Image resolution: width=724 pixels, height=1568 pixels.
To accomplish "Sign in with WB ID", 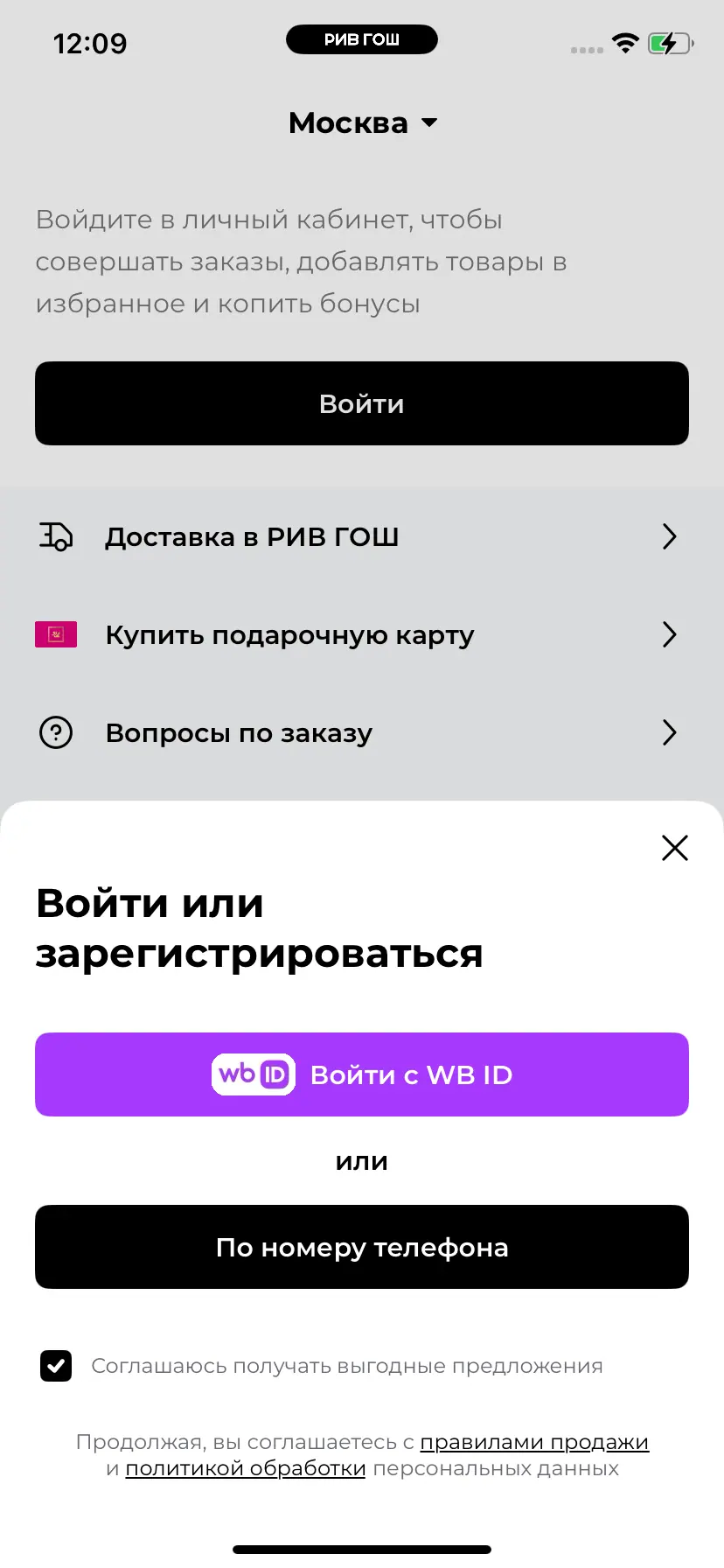I will coord(362,1074).
